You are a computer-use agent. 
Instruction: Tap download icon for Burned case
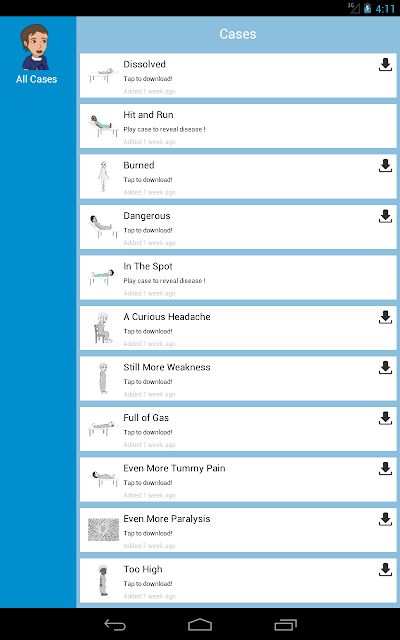385,165
